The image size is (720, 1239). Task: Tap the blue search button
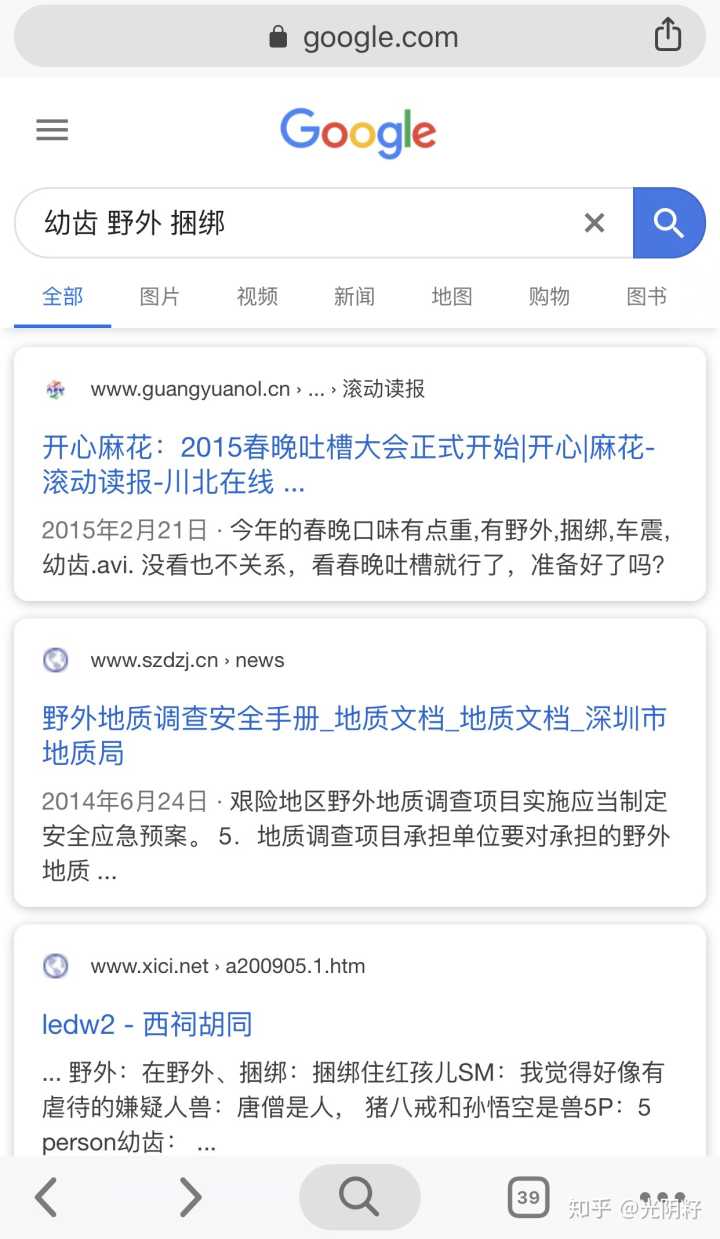(x=669, y=222)
